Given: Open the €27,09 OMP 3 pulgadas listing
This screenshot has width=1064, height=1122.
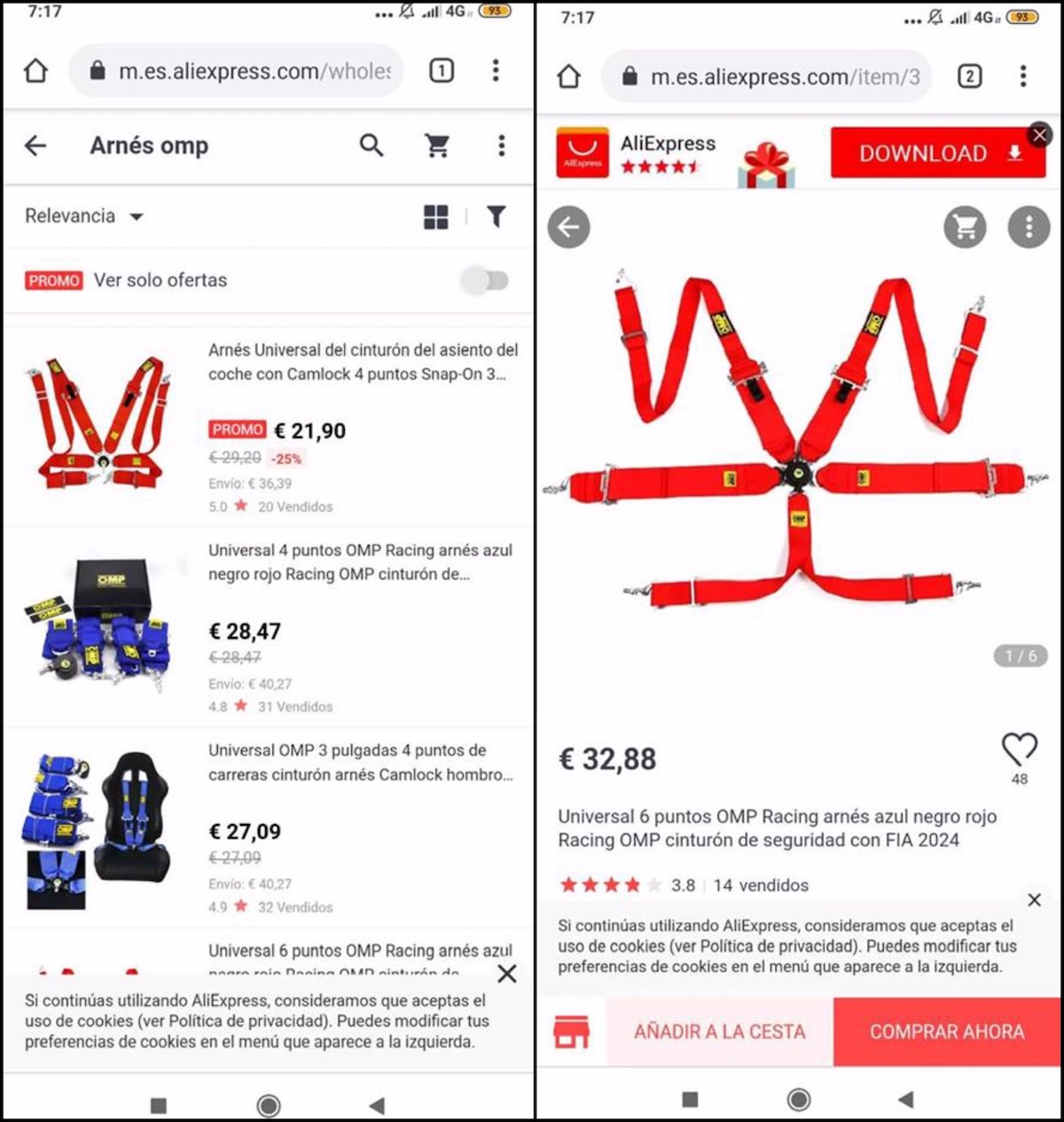Looking at the screenshot, I should (360, 763).
